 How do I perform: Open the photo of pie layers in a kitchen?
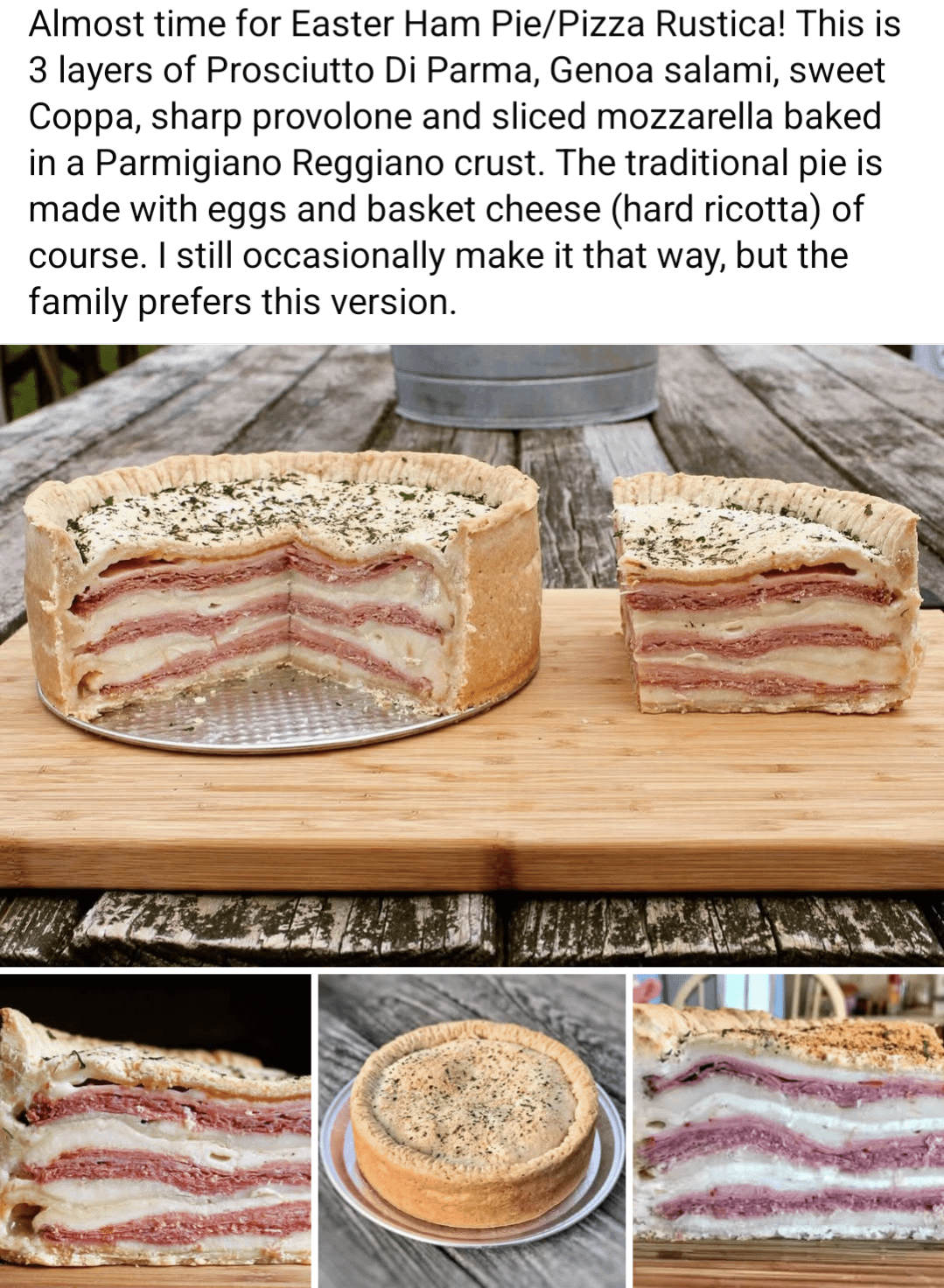[x=788, y=1130]
